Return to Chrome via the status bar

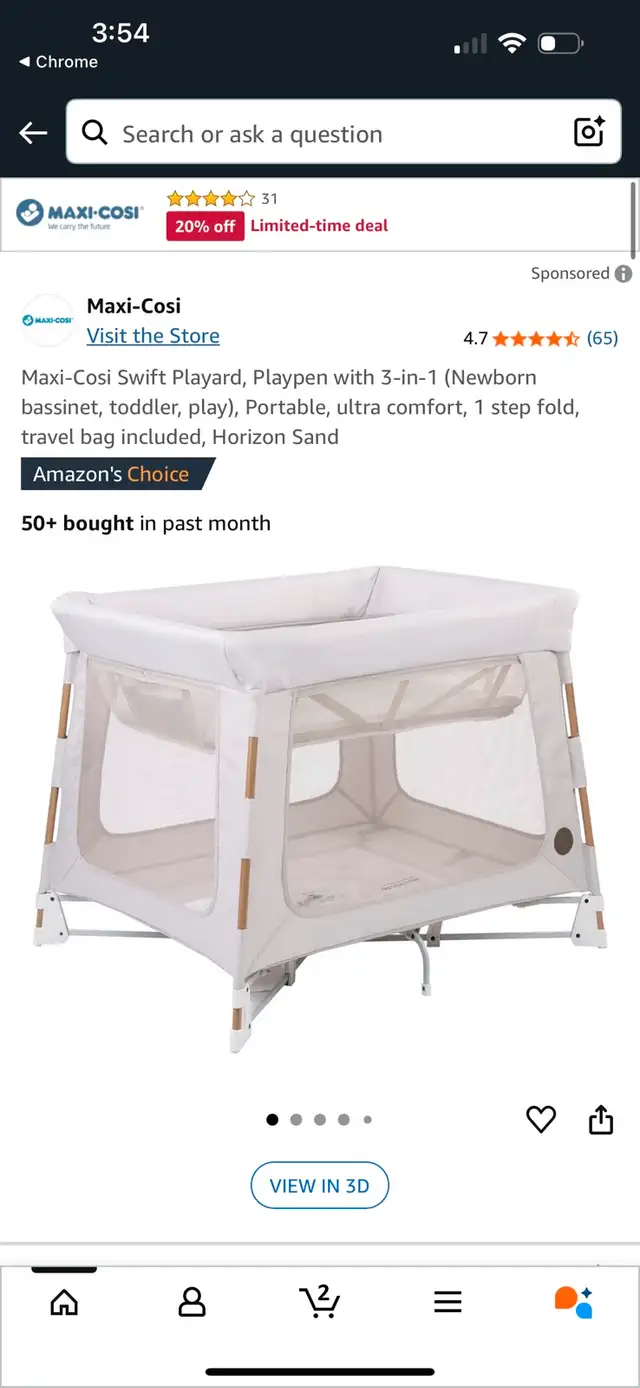(x=58, y=62)
